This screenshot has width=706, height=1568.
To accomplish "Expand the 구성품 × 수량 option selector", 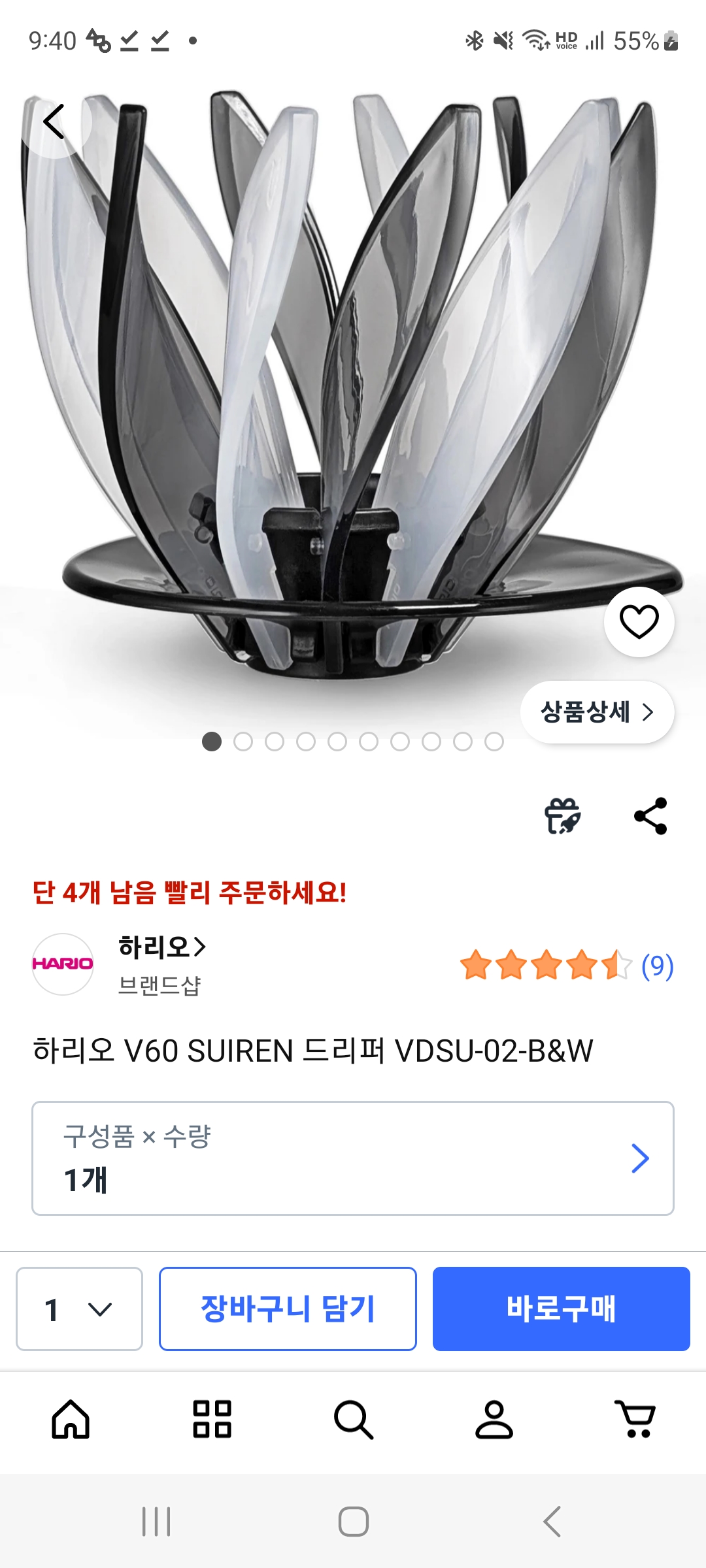I will [353, 1158].
